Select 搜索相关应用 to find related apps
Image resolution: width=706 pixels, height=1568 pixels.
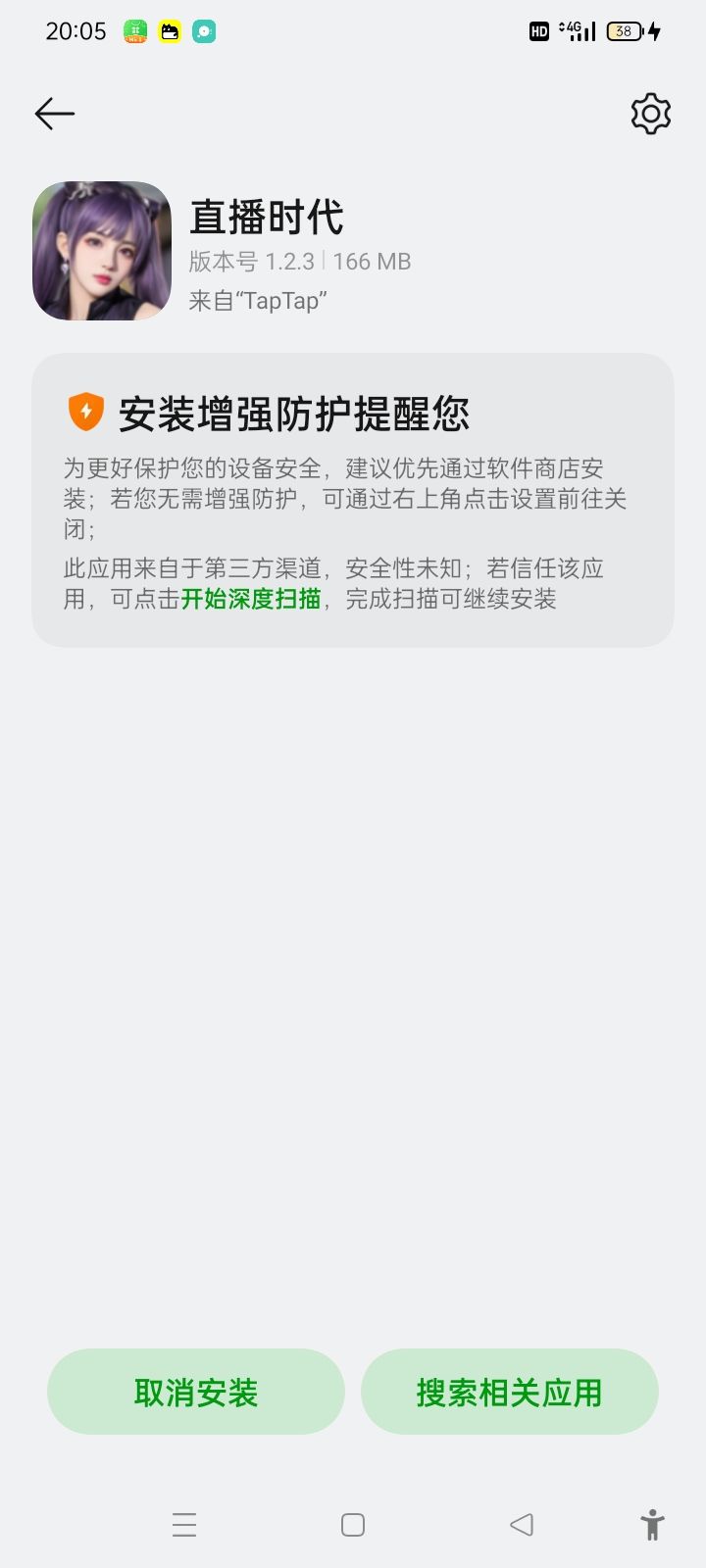click(509, 1392)
